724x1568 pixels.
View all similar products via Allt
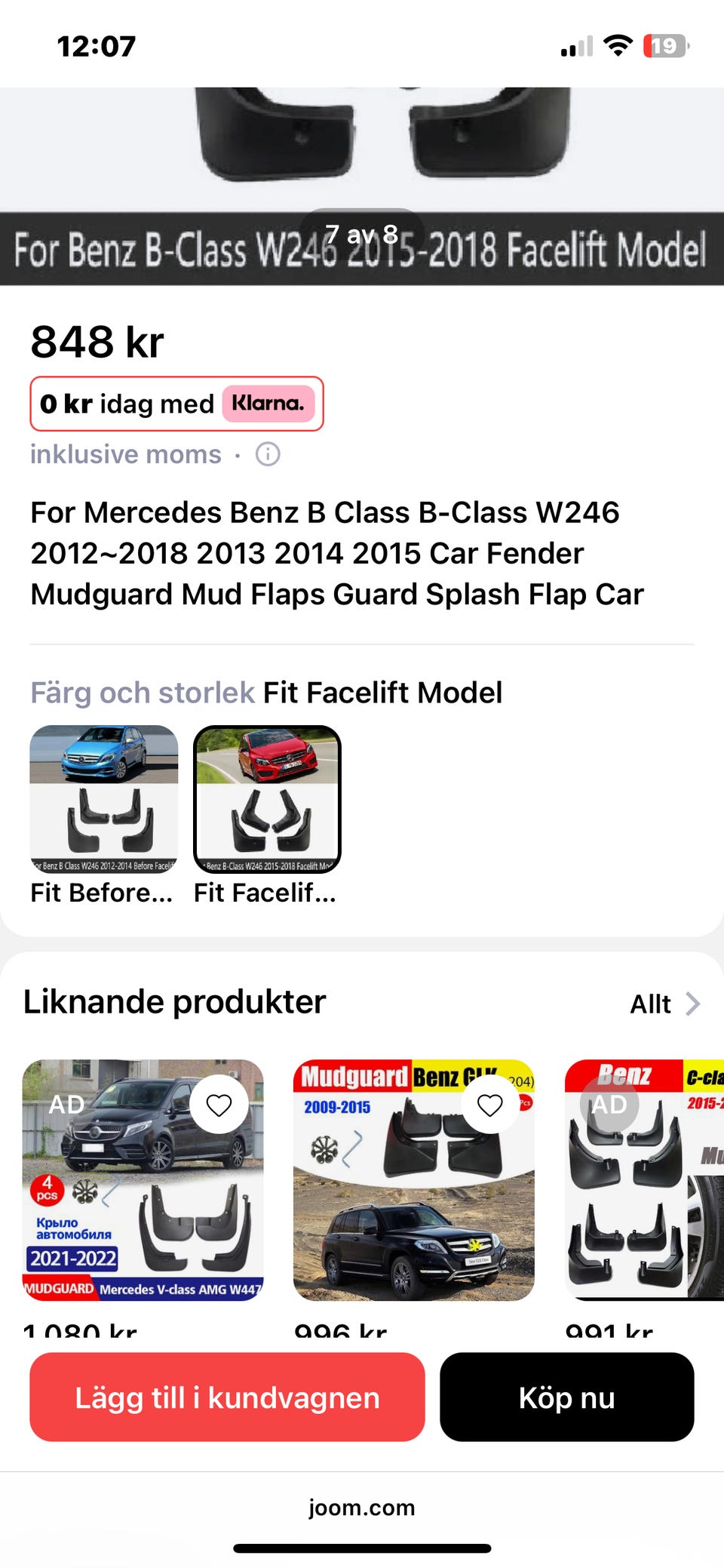[x=664, y=1004]
